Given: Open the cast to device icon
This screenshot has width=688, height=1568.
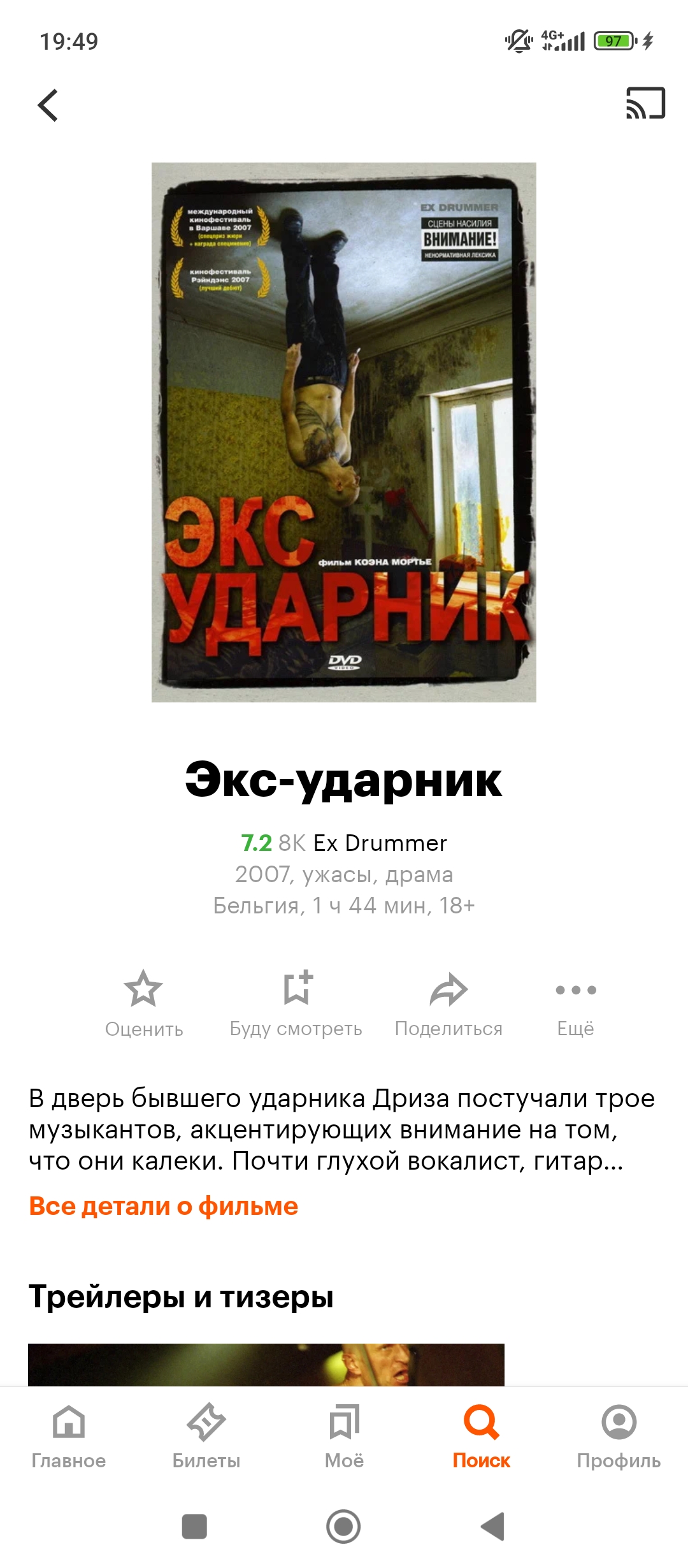Looking at the screenshot, I should (x=645, y=103).
